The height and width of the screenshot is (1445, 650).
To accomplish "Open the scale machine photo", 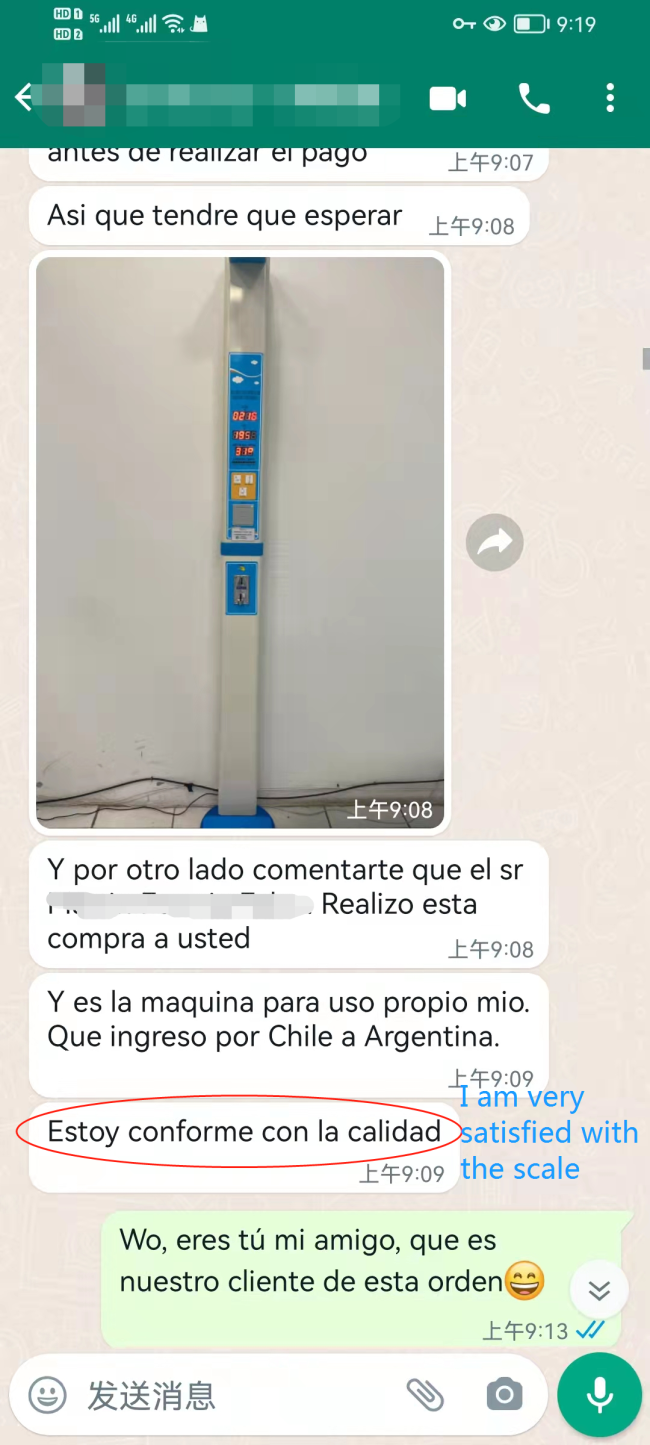I will (240, 542).
